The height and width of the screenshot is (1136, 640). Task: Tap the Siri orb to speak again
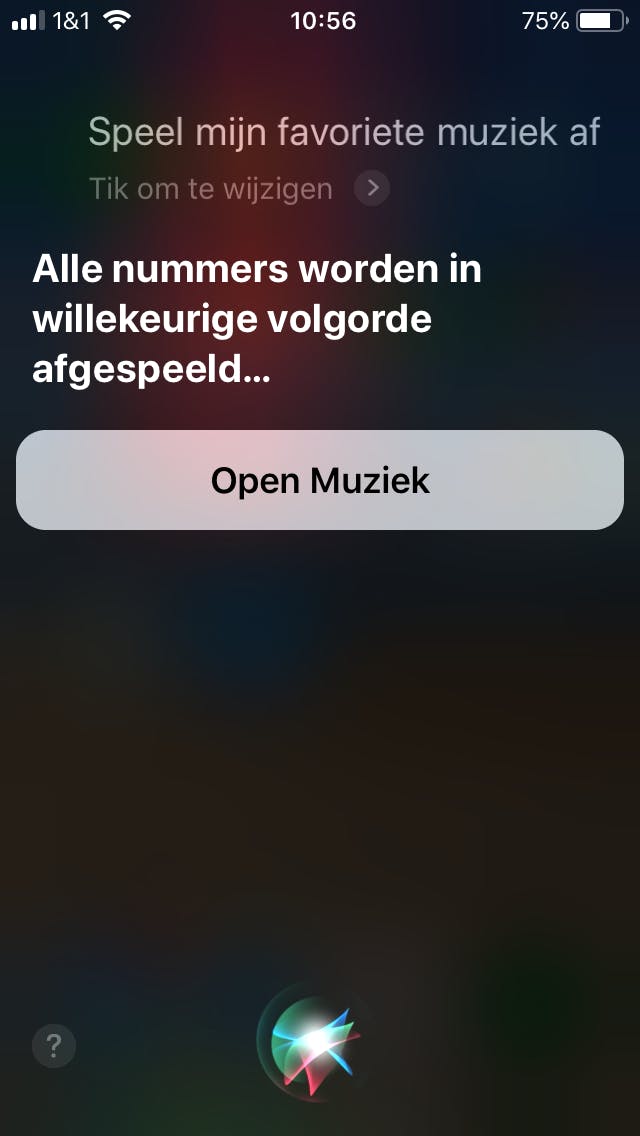[x=319, y=1042]
